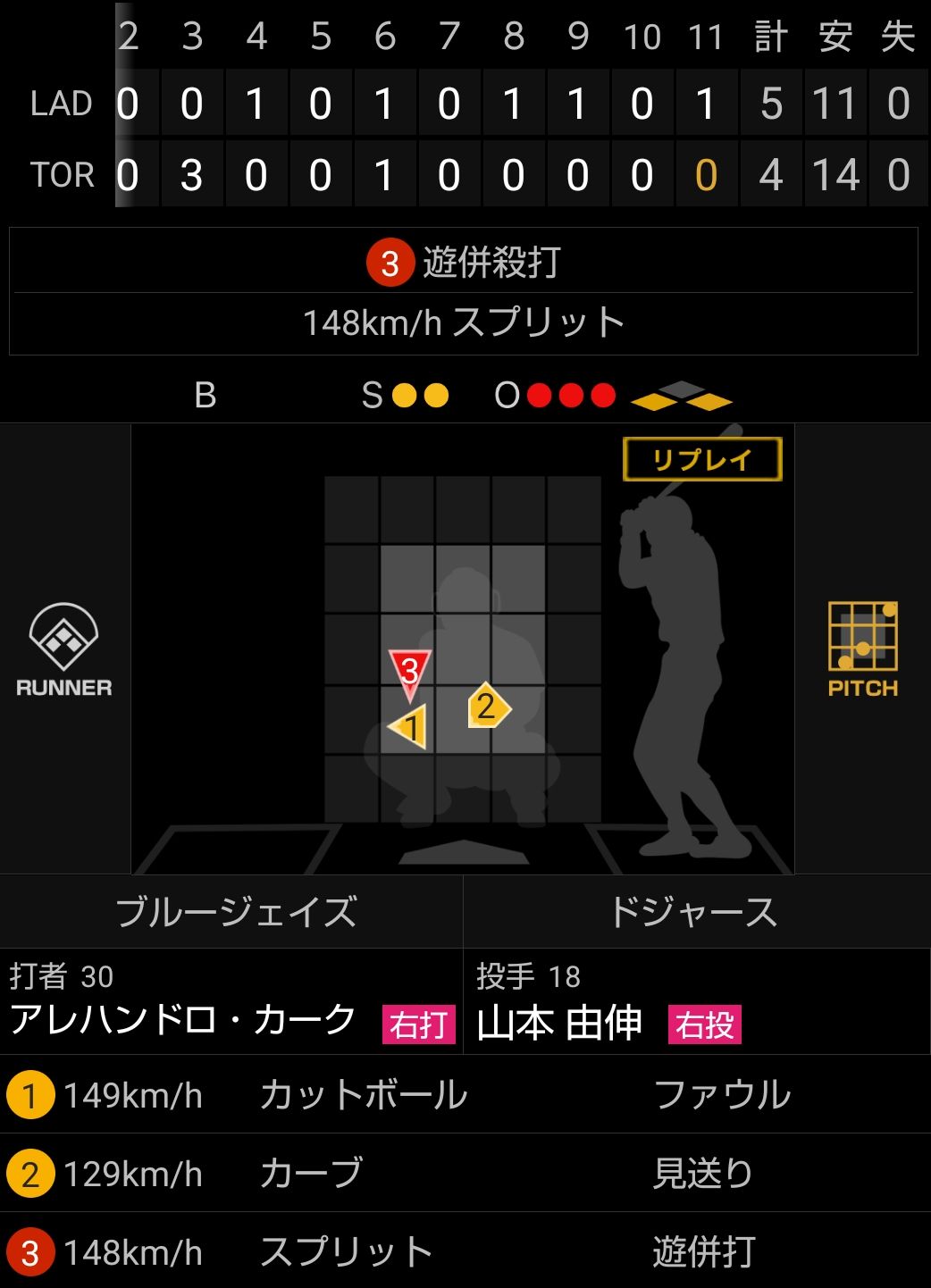Switch to the RUNNER view
The image size is (931, 1288).
(x=63, y=649)
